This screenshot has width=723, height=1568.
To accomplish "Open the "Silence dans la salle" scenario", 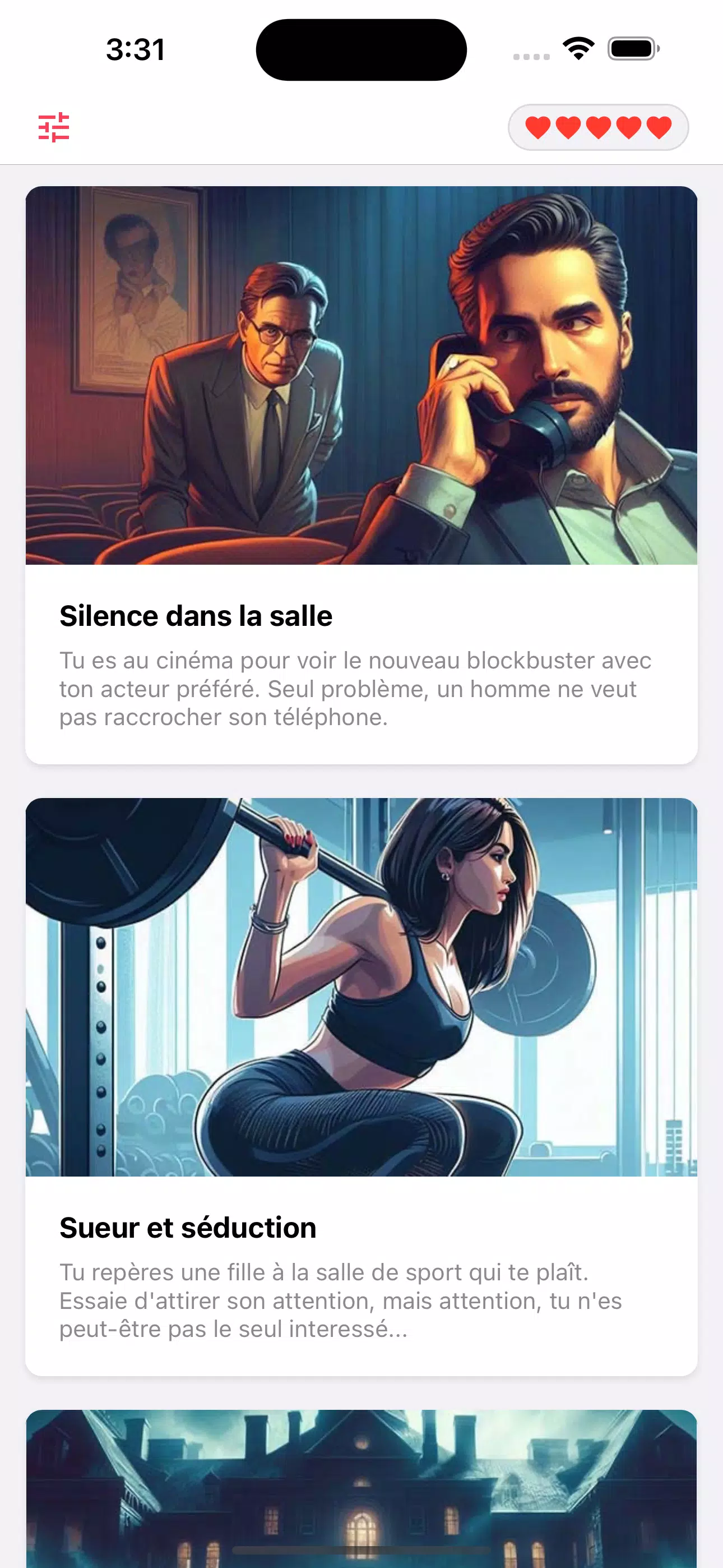I will [x=361, y=475].
